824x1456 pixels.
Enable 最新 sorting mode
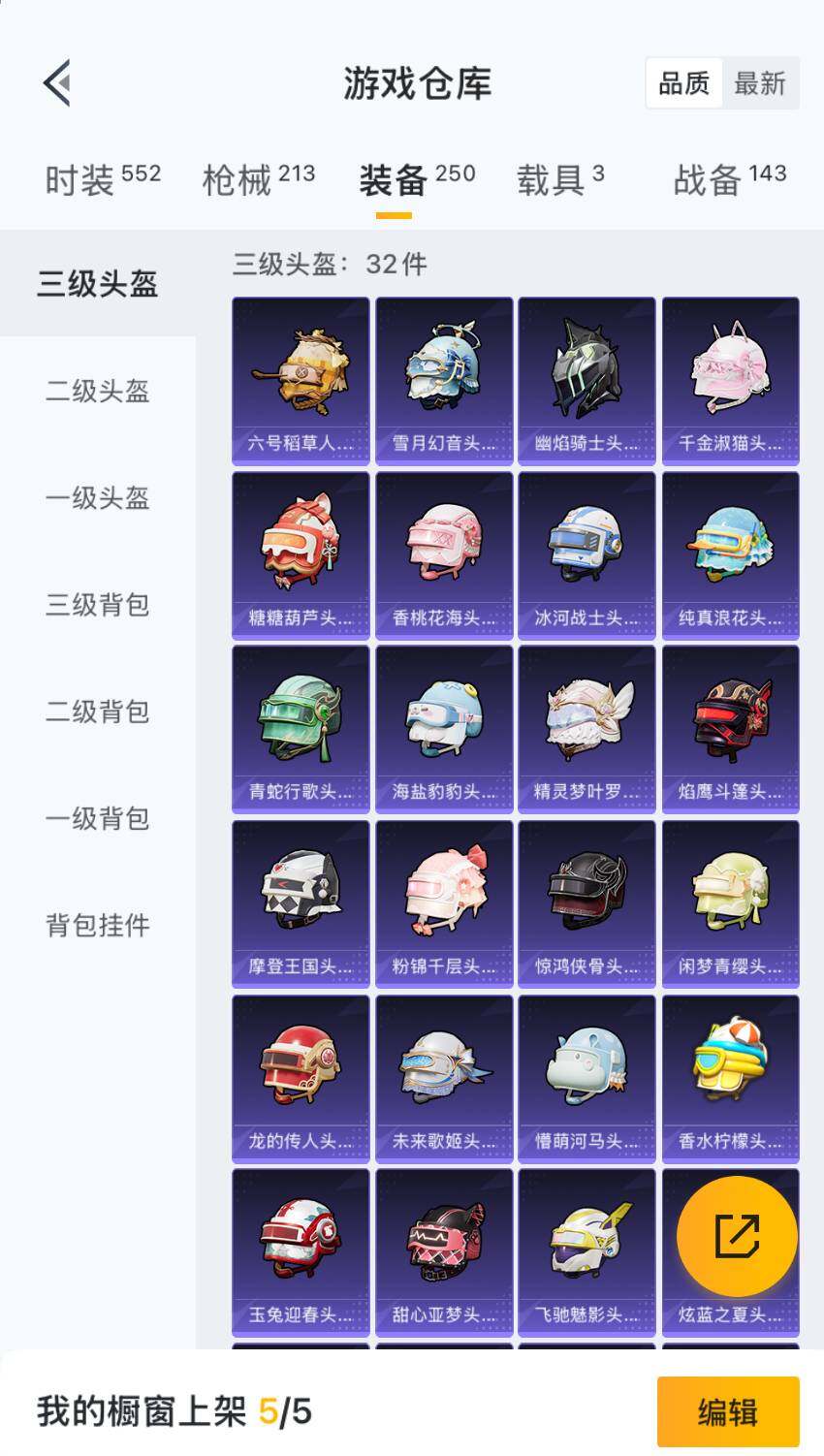(761, 83)
